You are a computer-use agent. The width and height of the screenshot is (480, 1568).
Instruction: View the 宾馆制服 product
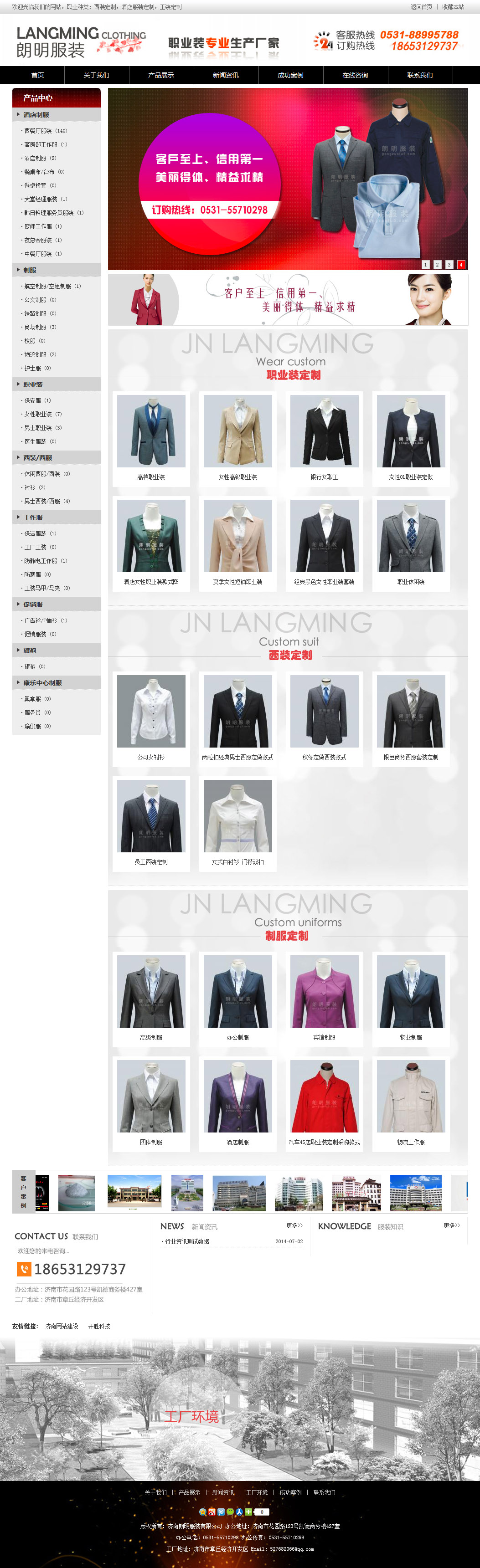(x=324, y=998)
